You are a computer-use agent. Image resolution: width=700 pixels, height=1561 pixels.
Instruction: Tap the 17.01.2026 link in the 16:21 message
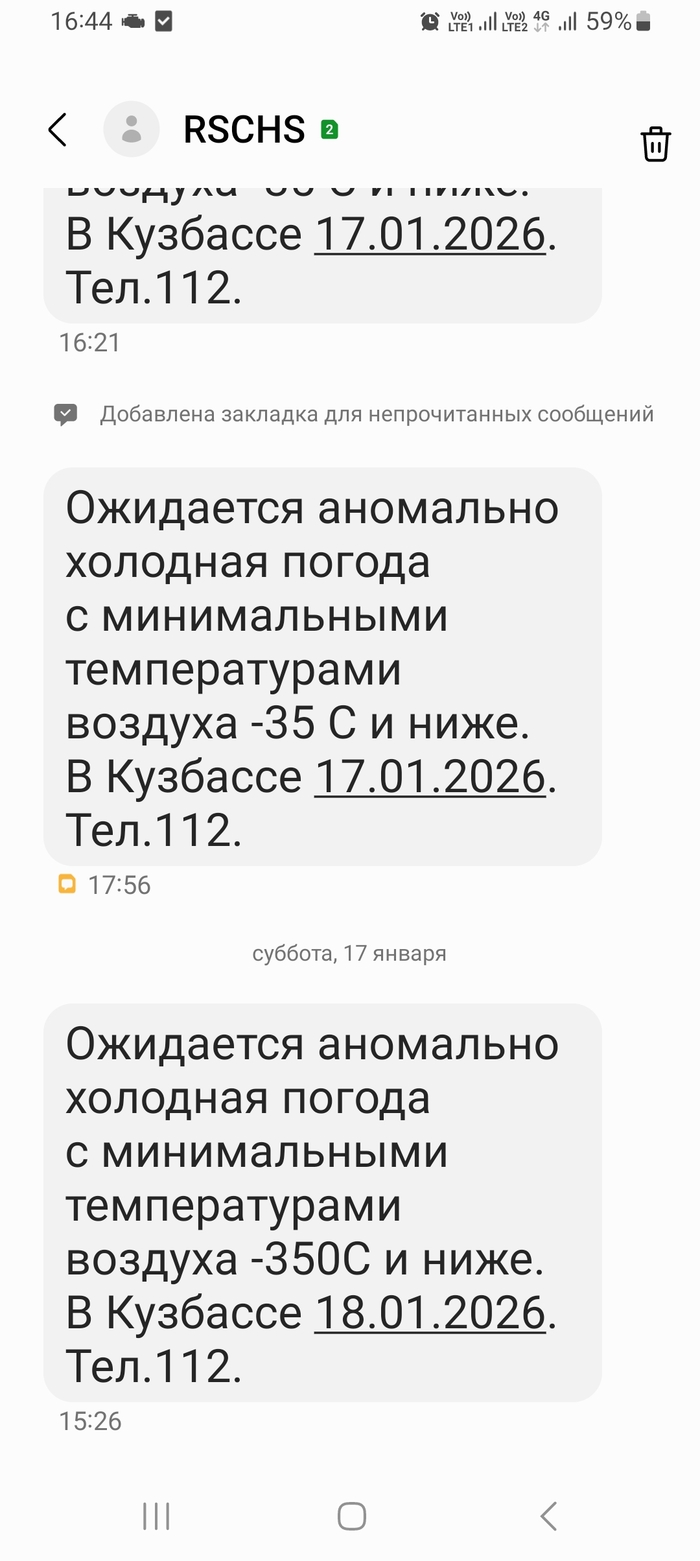tap(430, 235)
